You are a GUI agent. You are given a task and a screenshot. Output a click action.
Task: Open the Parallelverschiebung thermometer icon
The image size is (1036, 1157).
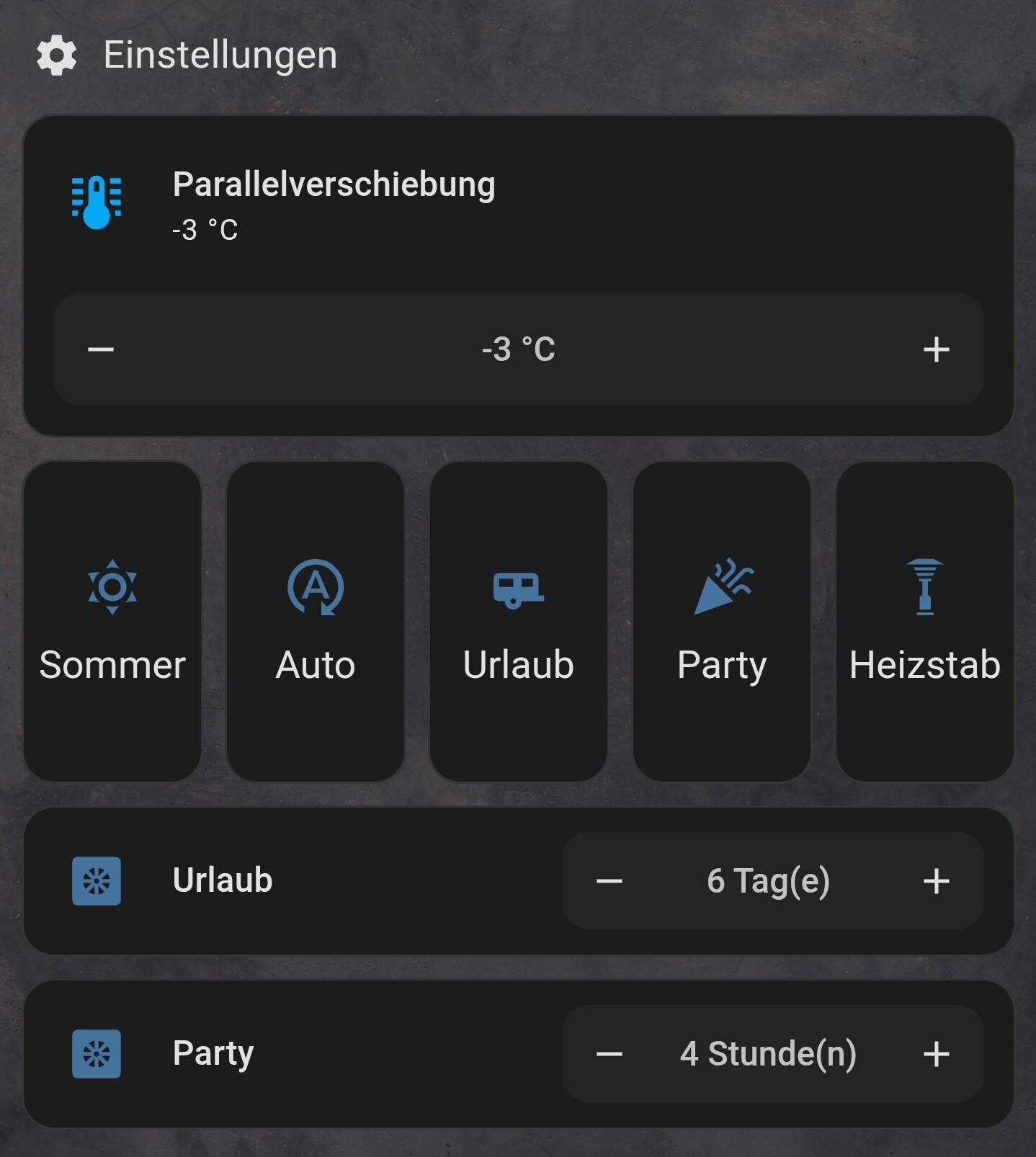point(97,202)
